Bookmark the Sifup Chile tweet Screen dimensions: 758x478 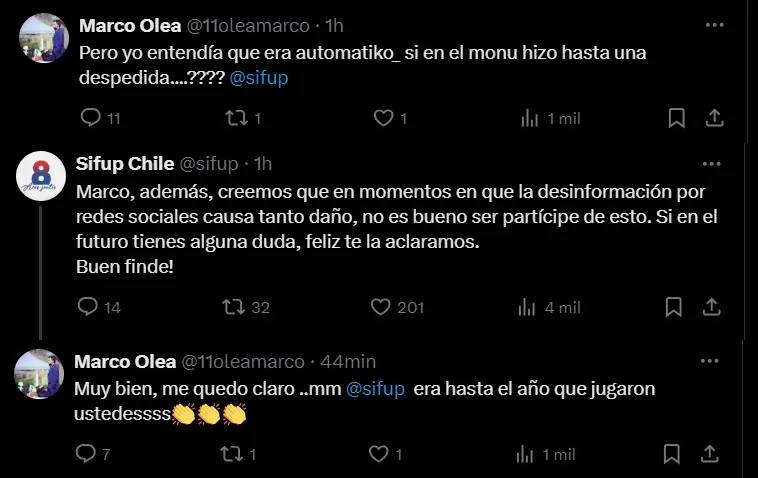[x=675, y=307]
